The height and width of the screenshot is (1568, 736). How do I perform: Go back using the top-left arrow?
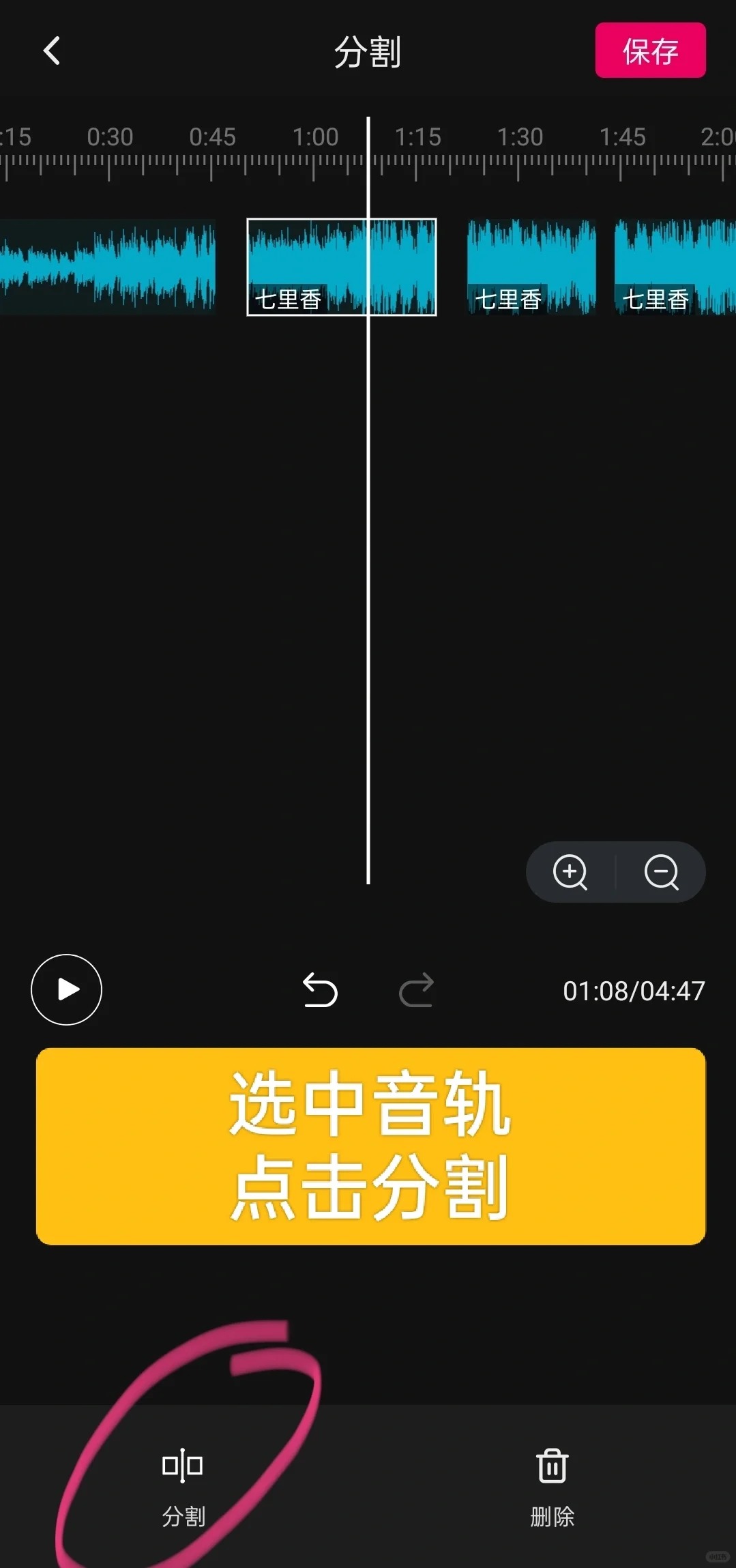[52, 51]
